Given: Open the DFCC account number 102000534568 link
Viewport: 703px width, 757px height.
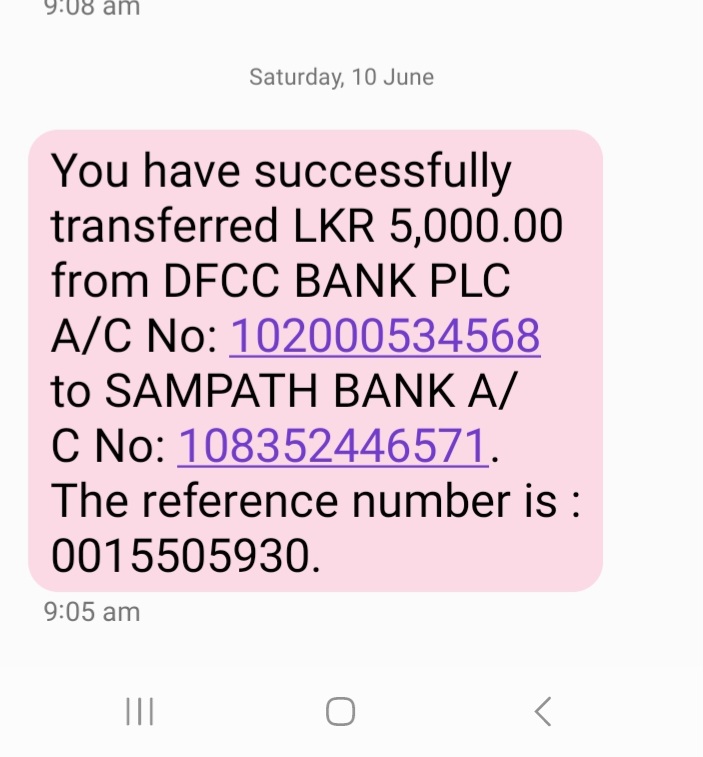Looking at the screenshot, I should 385,337.
